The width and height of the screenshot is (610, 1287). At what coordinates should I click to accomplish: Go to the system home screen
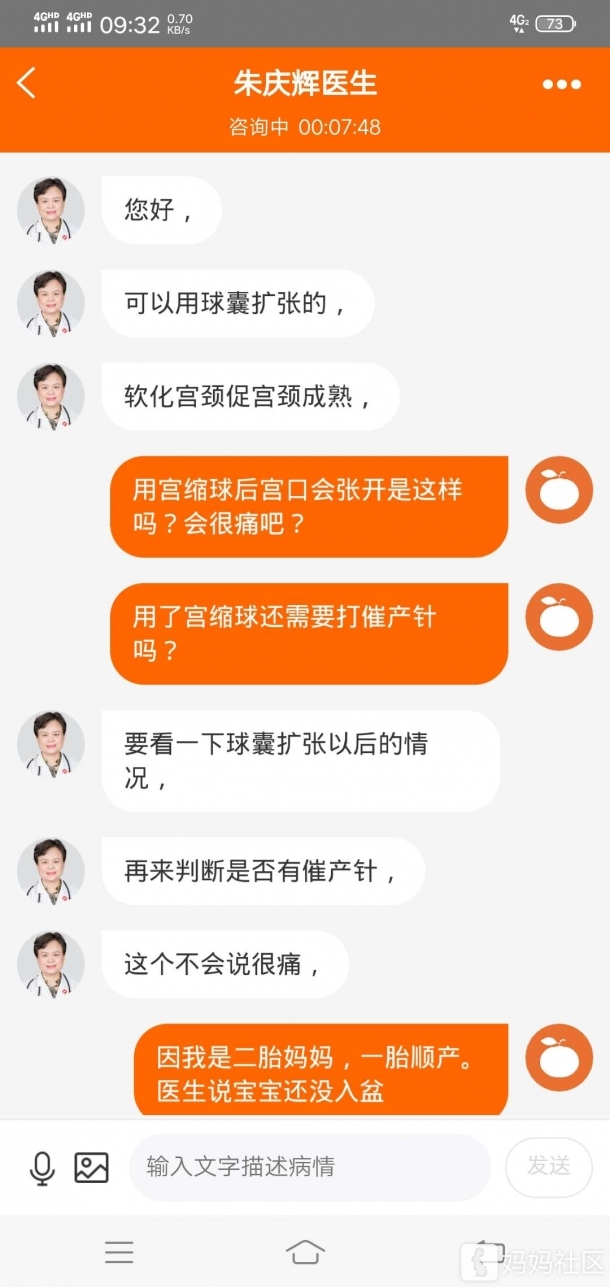[x=305, y=1251]
